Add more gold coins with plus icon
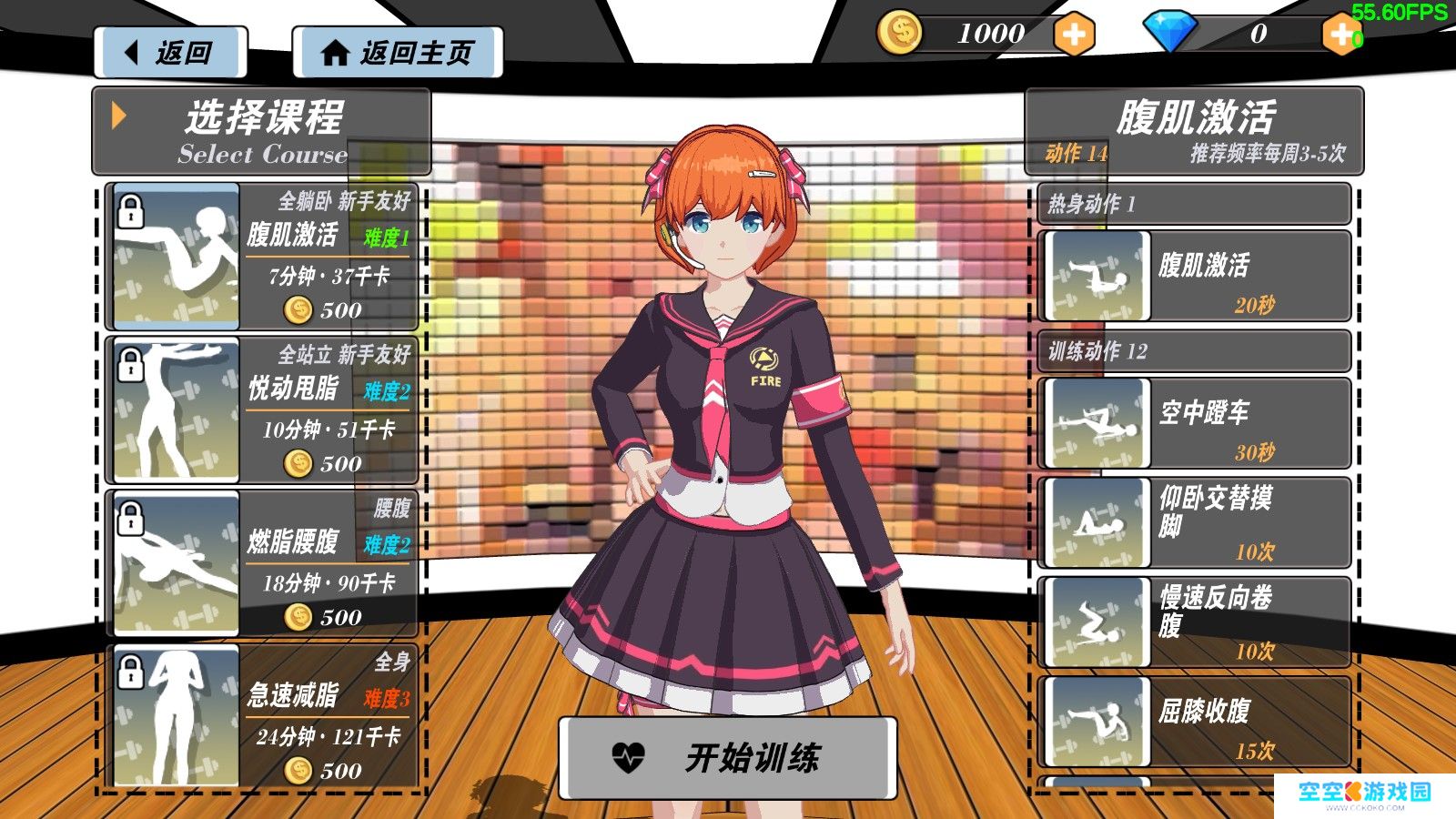 point(1074,35)
